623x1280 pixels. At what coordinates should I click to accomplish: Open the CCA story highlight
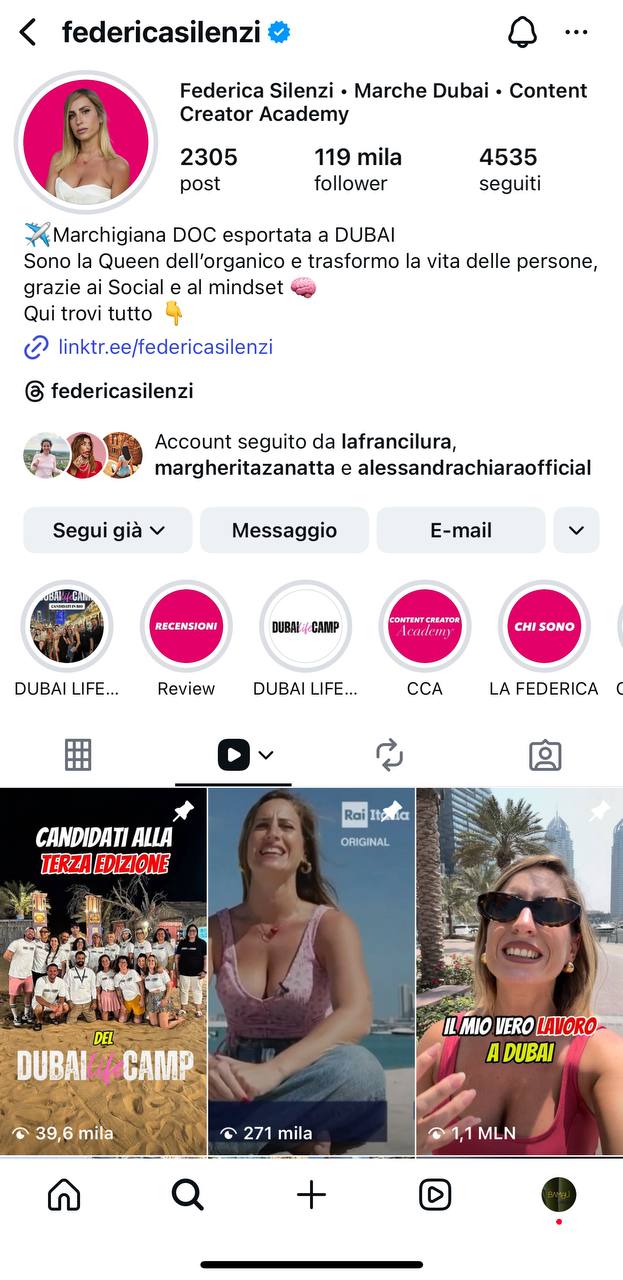point(425,627)
